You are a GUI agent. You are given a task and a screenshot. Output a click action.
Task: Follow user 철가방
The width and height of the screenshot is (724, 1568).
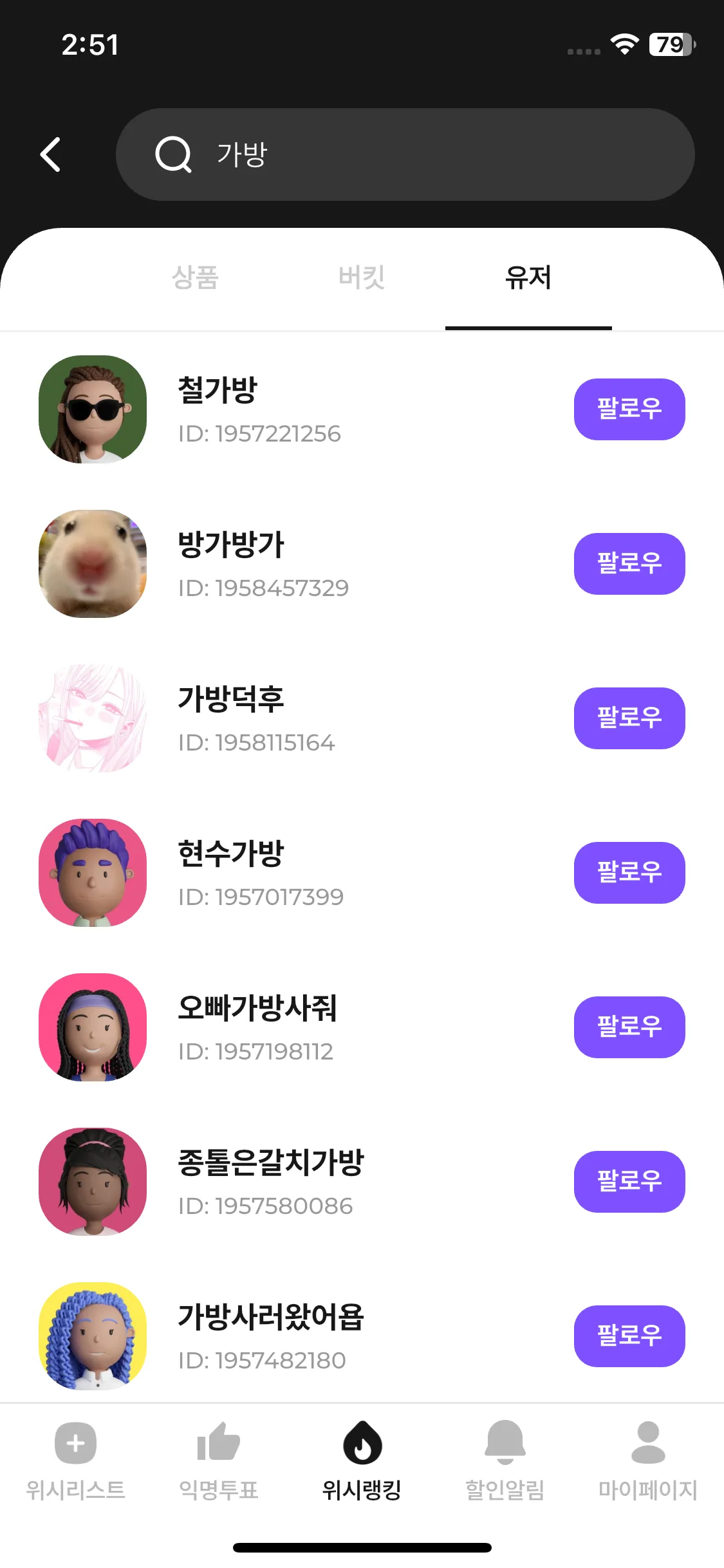(629, 409)
